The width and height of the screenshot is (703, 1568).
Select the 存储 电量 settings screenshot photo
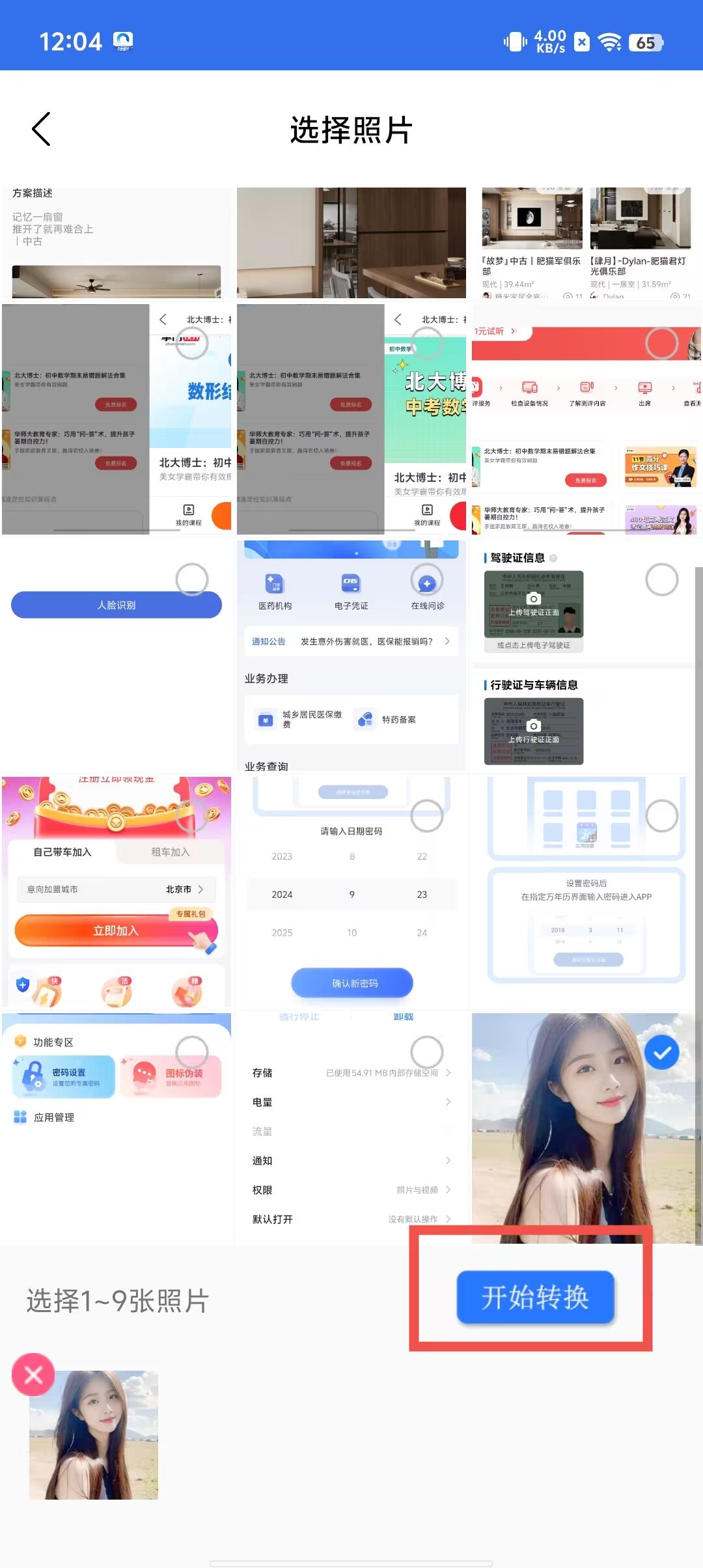[427, 1052]
